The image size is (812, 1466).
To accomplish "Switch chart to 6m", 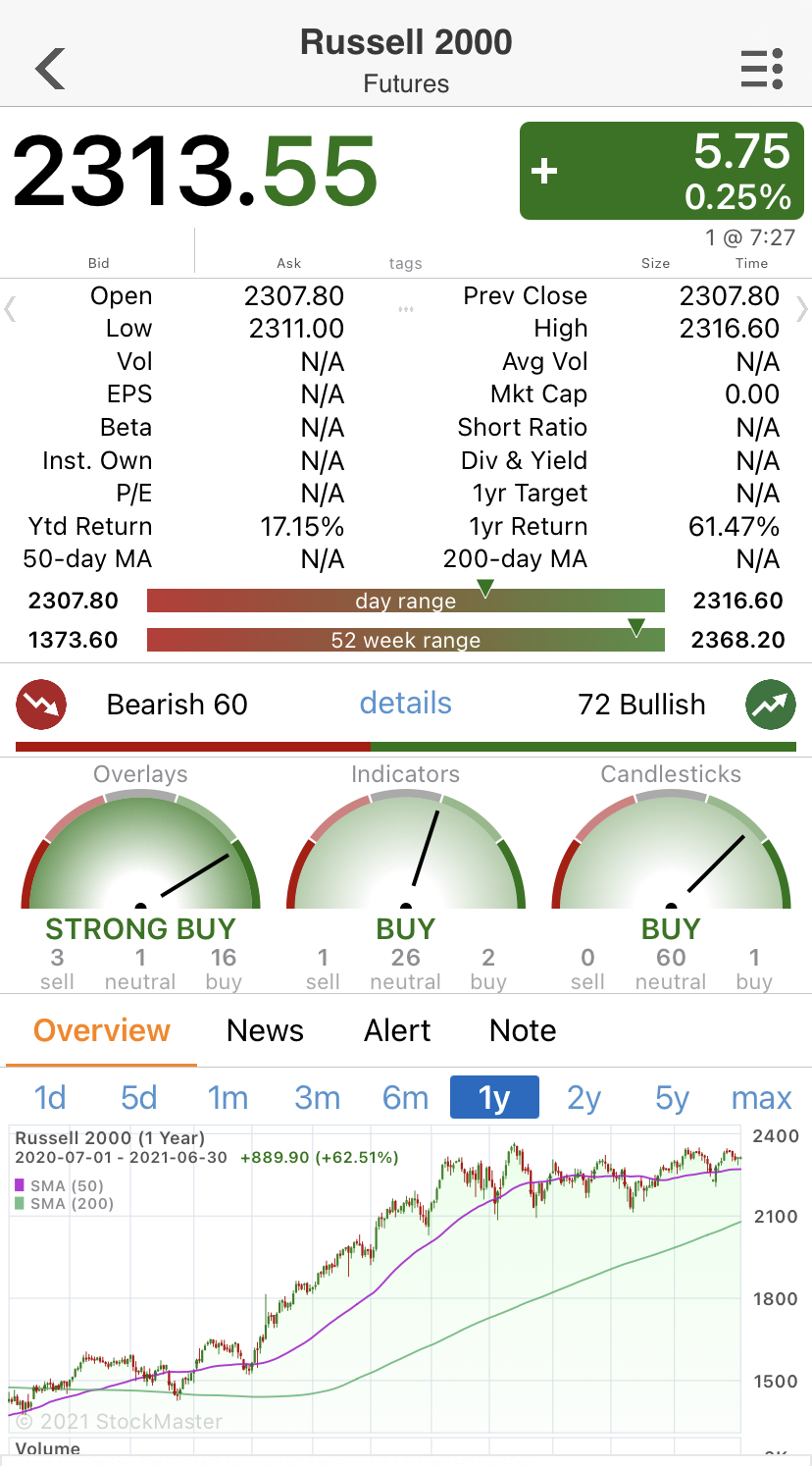I will 406,1097.
